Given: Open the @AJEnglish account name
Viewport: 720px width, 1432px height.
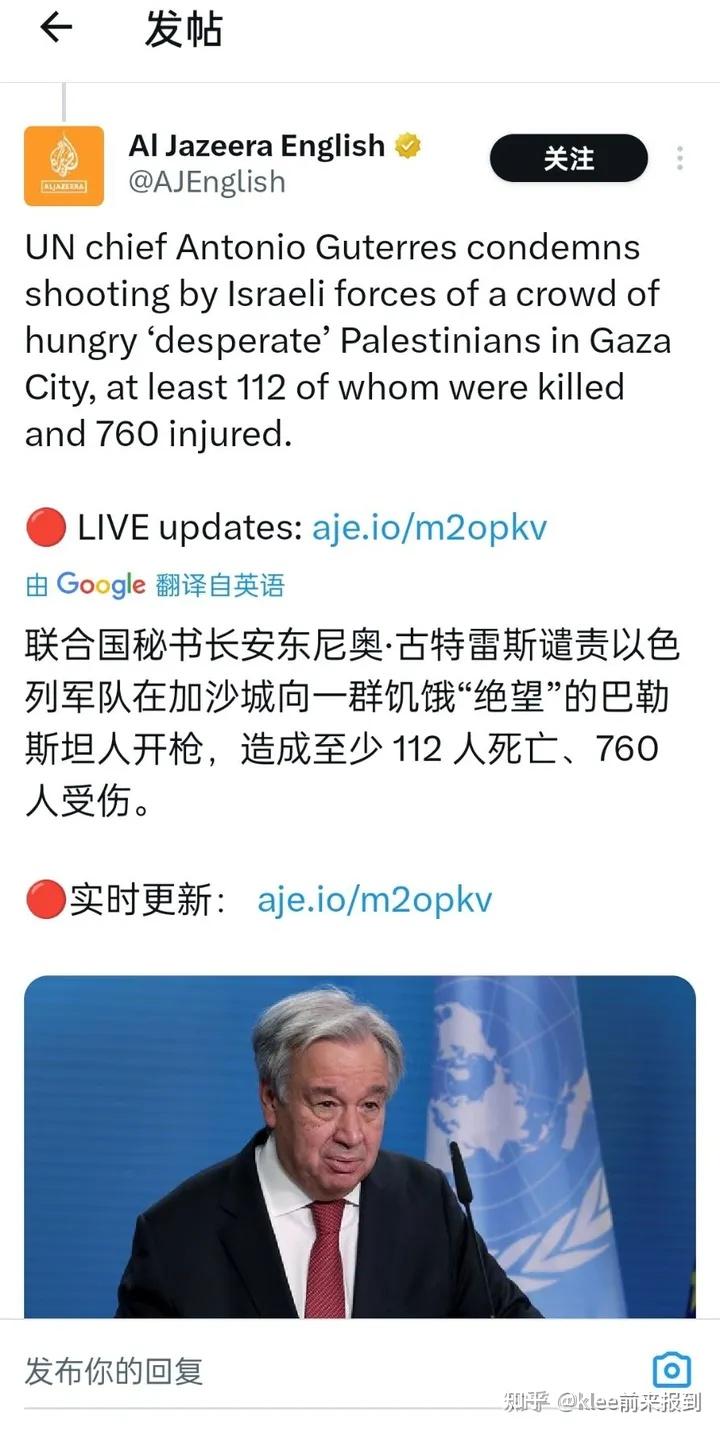Looking at the screenshot, I should [206, 182].
